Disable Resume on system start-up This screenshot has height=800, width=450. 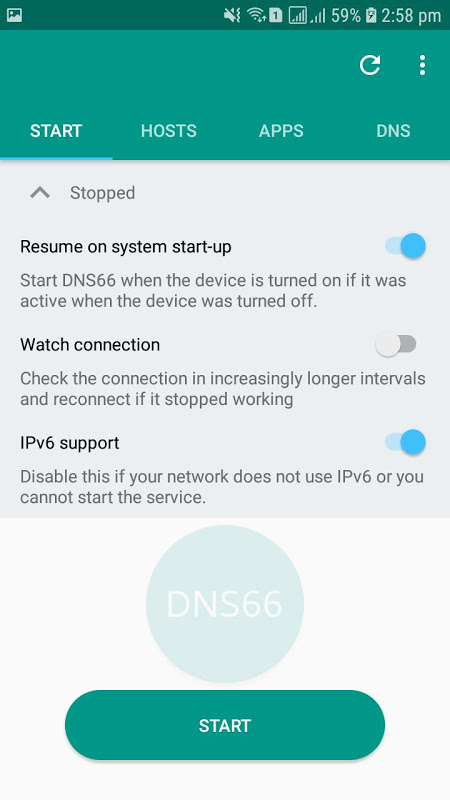pyautogui.click(x=406, y=246)
